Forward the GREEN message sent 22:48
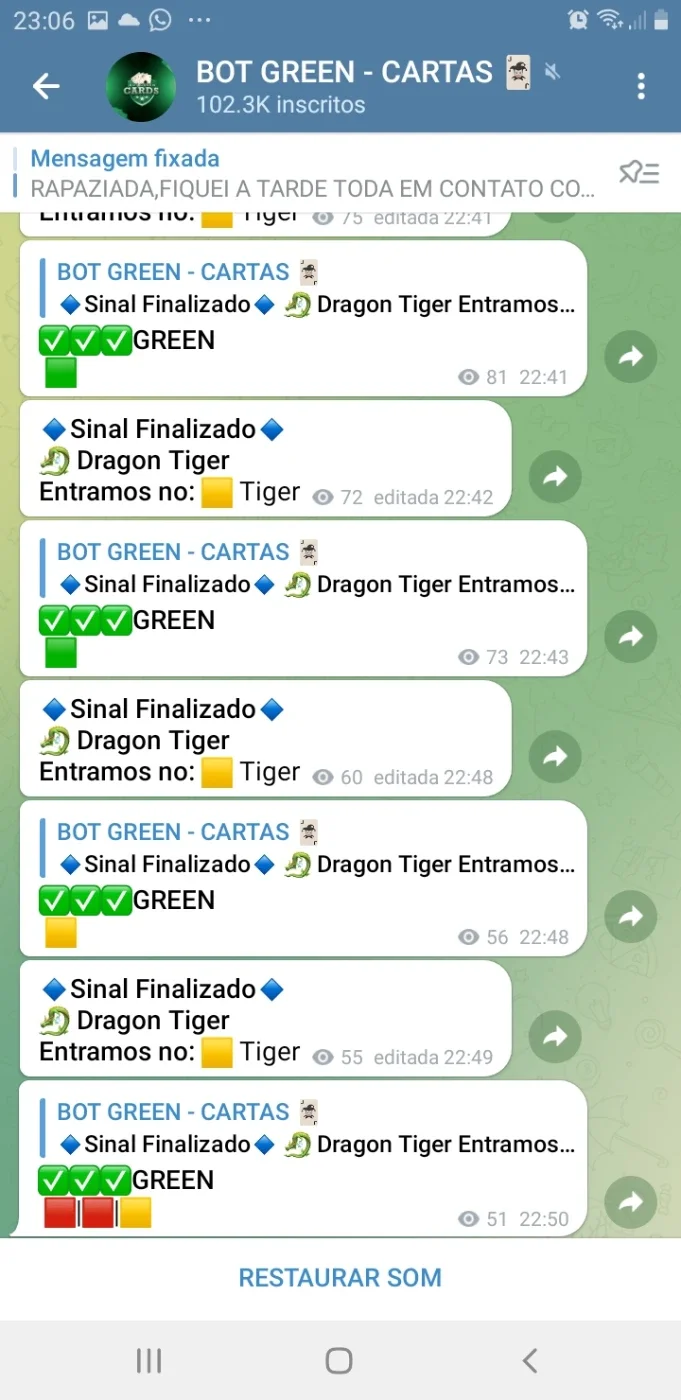Screen dimensions: 681x1400 point(631,917)
